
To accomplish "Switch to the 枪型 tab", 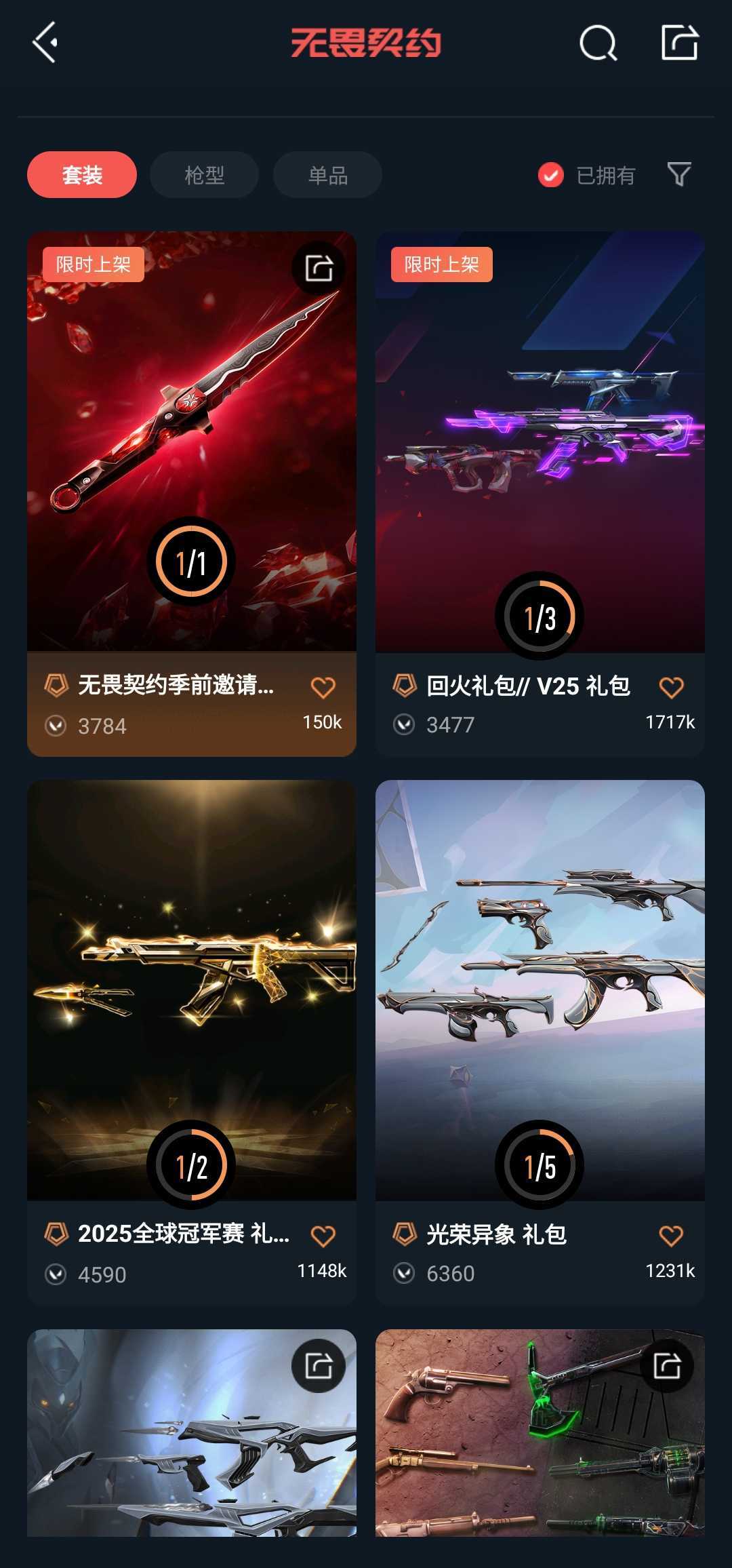I will pos(204,175).
